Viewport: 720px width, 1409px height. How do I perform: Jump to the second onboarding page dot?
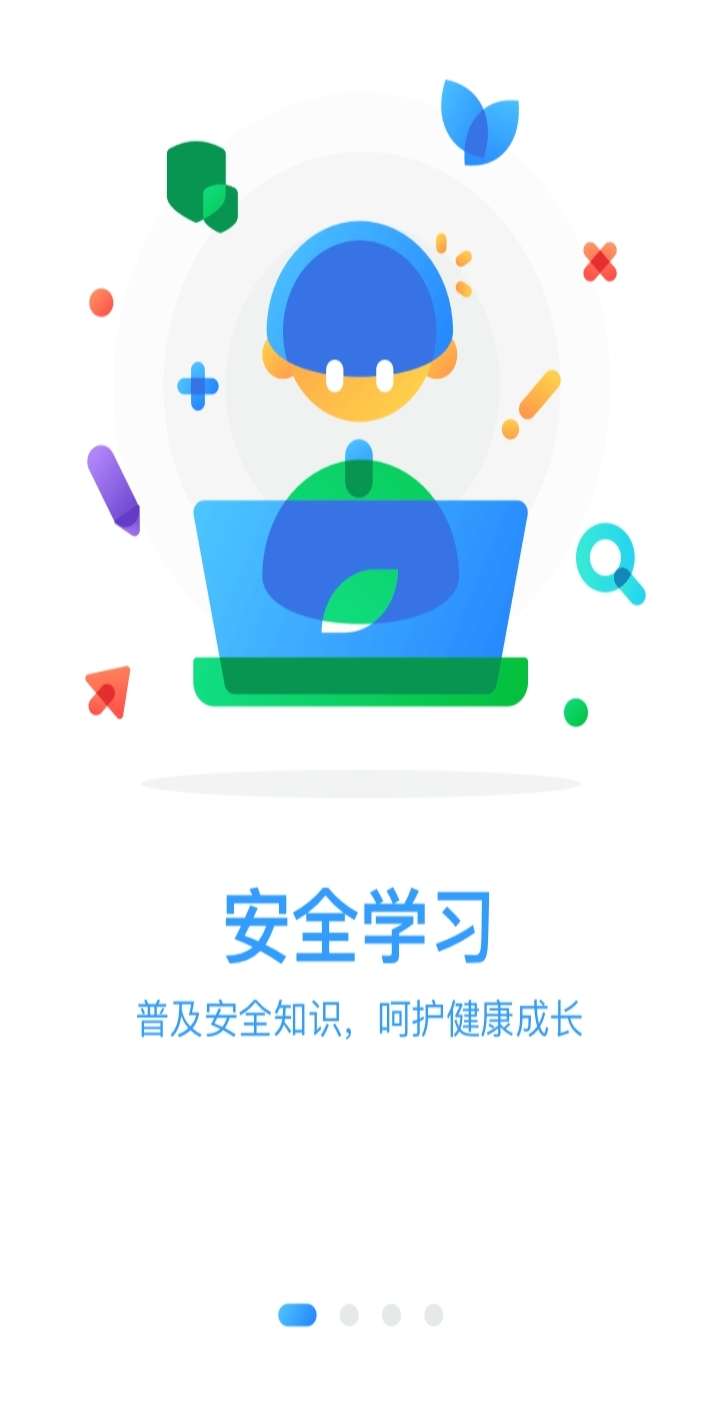point(349,1315)
